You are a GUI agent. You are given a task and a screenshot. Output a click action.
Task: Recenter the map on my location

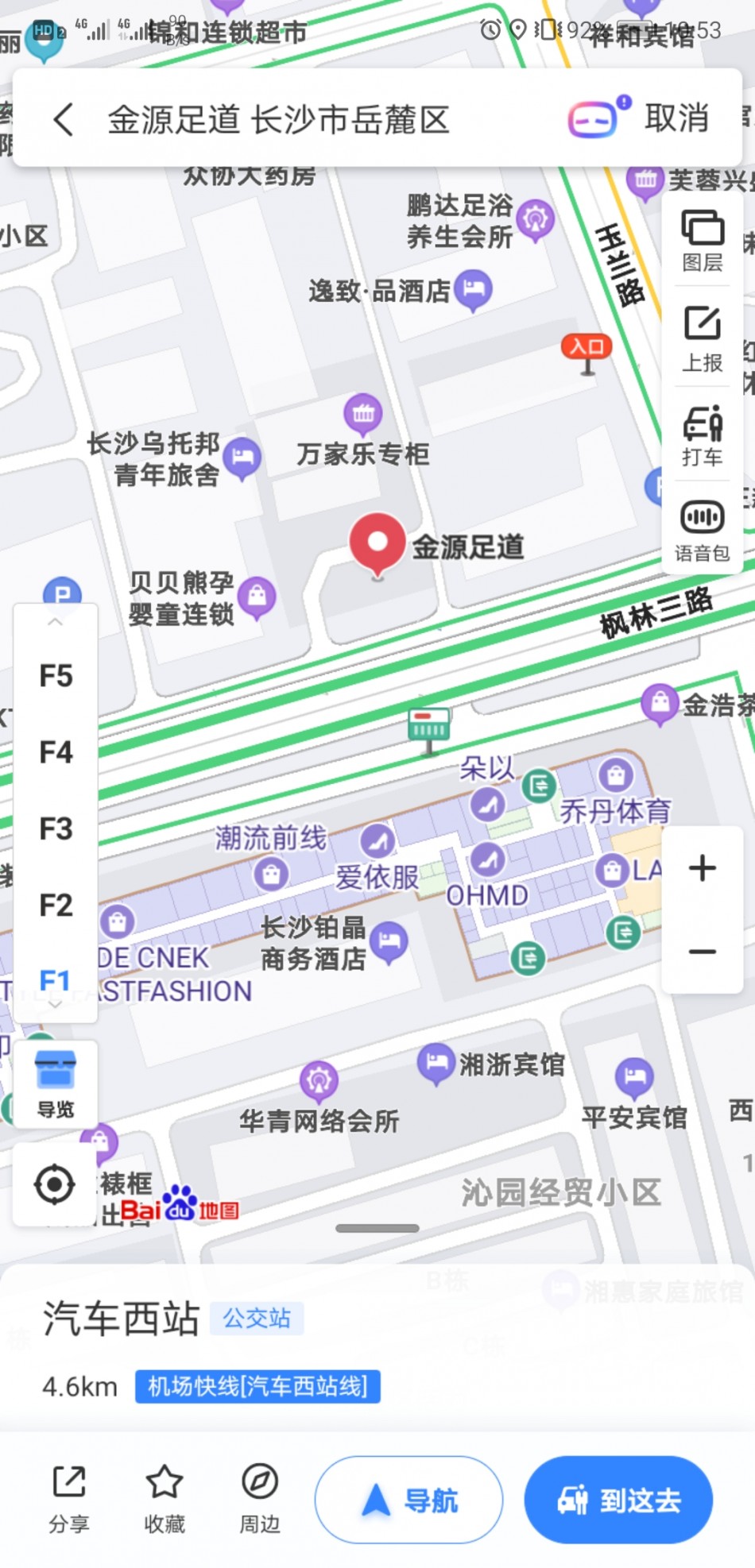pos(55,1184)
